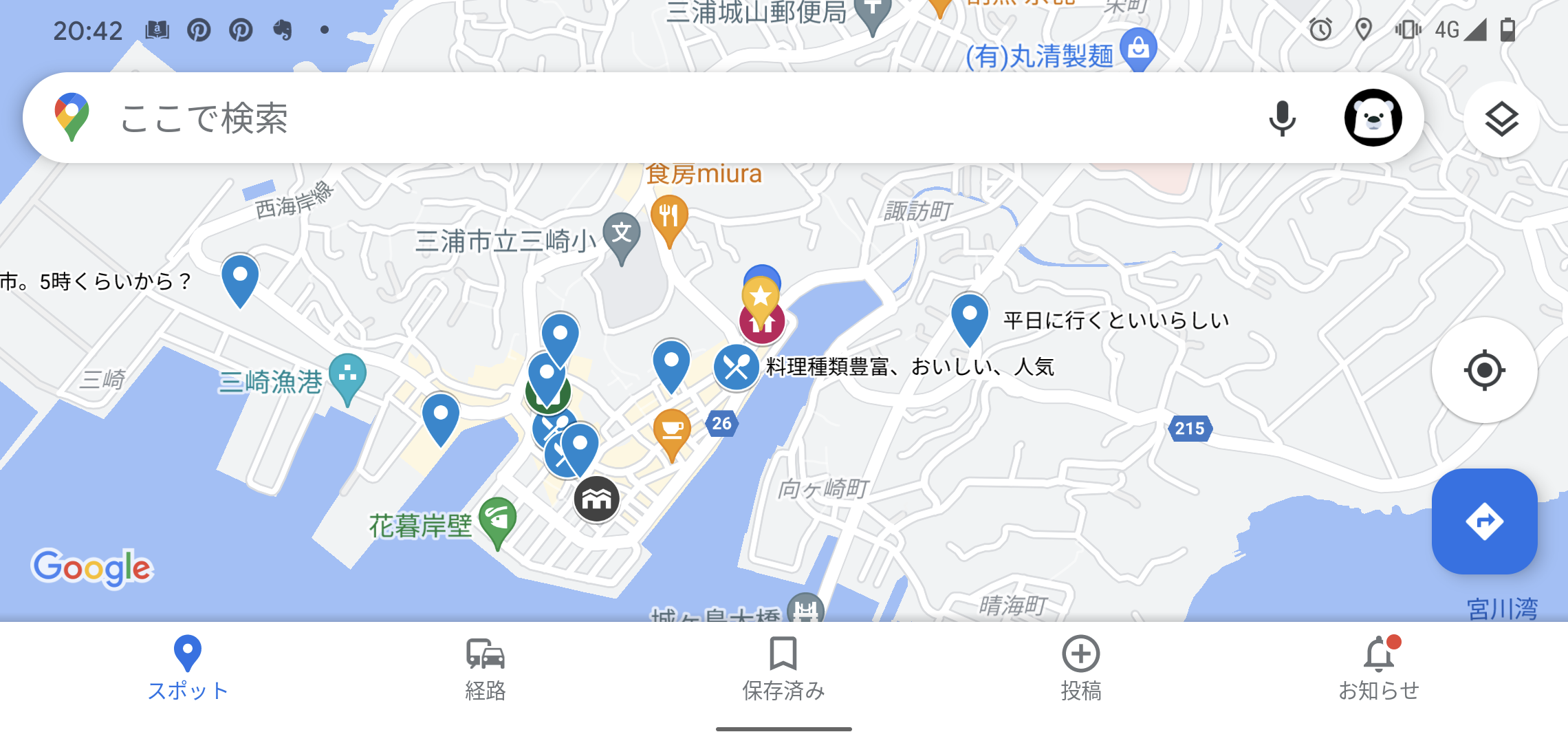This screenshot has height=743, width=1568.
Task: Switch to the スポット tab
Action: [x=187, y=667]
